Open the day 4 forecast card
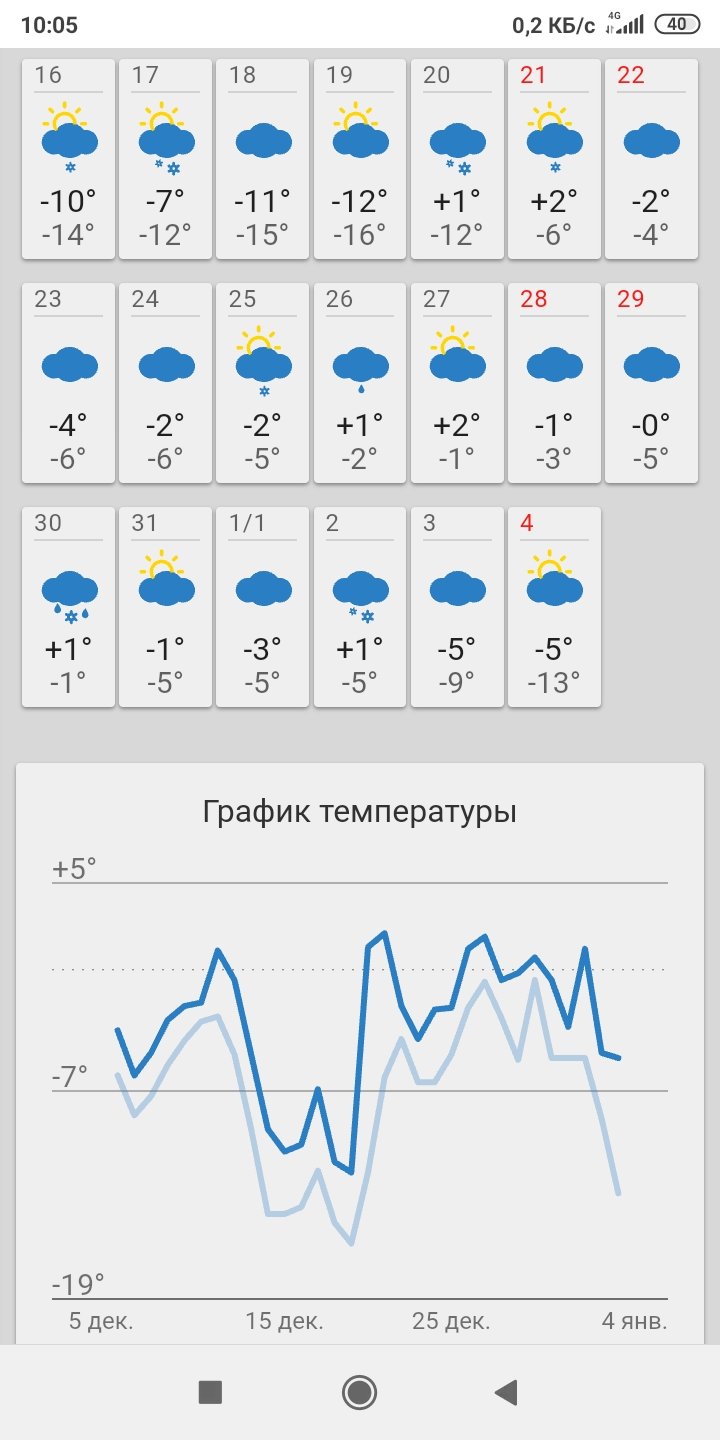This screenshot has height=1440, width=720. pos(554,606)
